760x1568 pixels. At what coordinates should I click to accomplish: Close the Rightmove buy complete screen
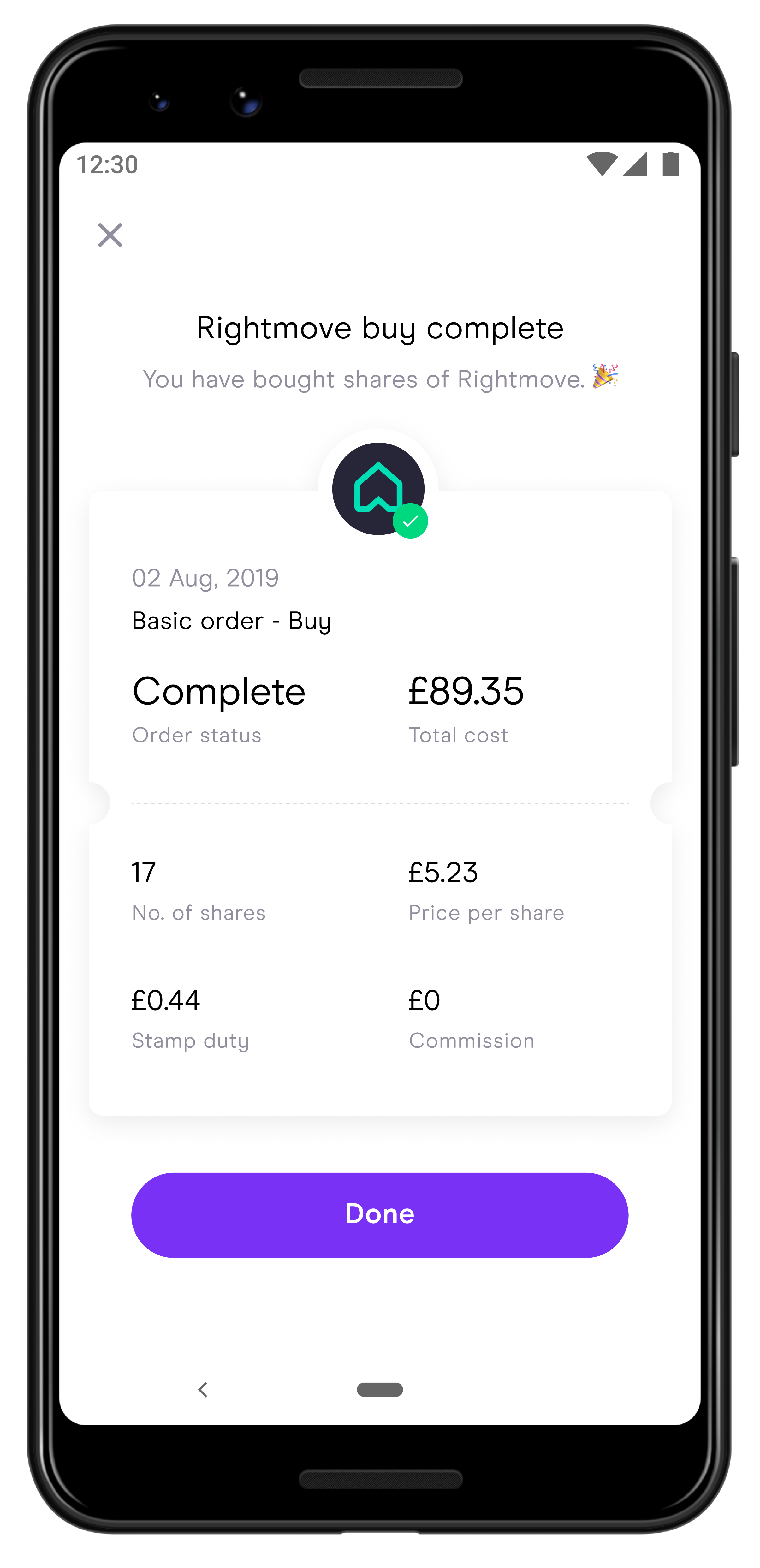[110, 235]
